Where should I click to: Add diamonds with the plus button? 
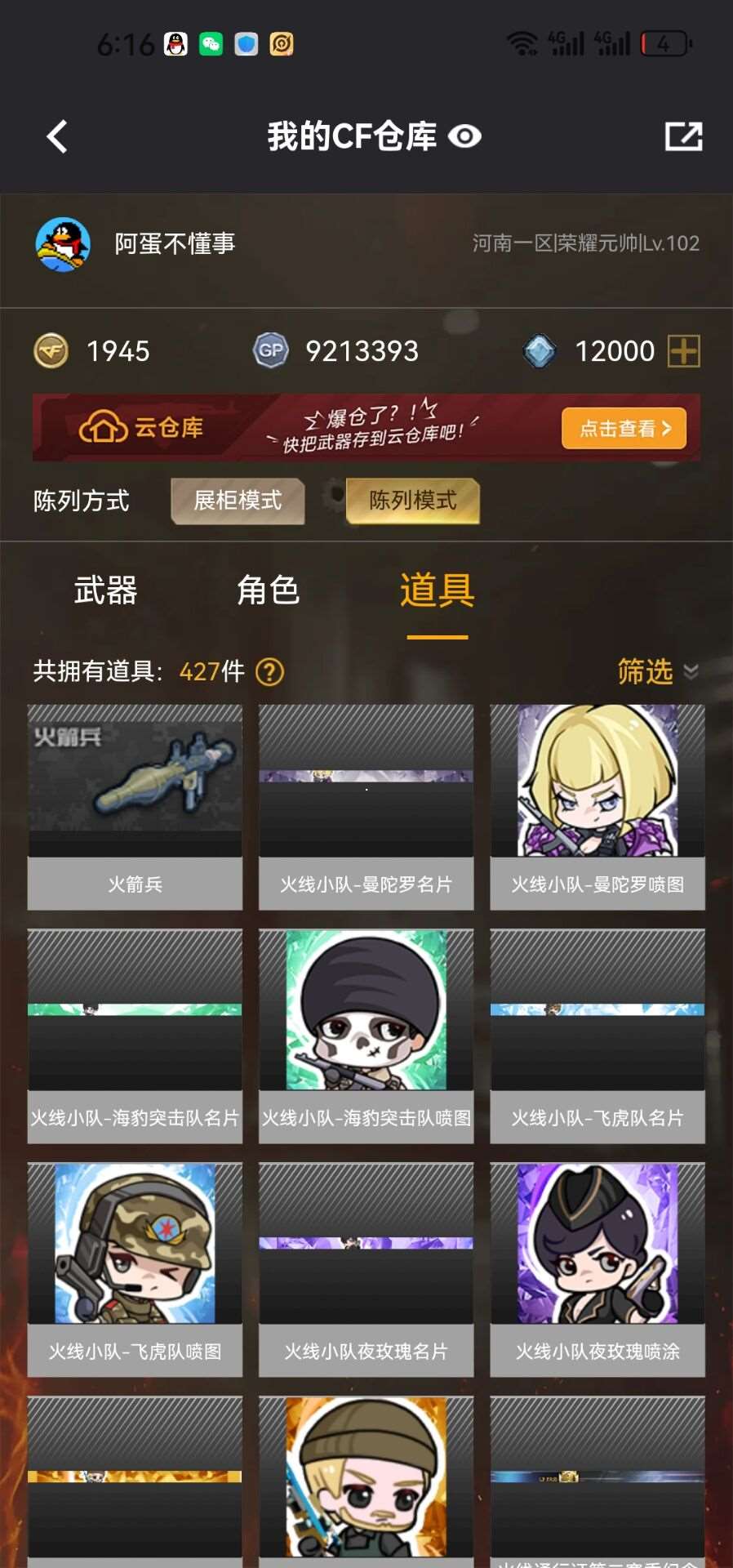[683, 351]
